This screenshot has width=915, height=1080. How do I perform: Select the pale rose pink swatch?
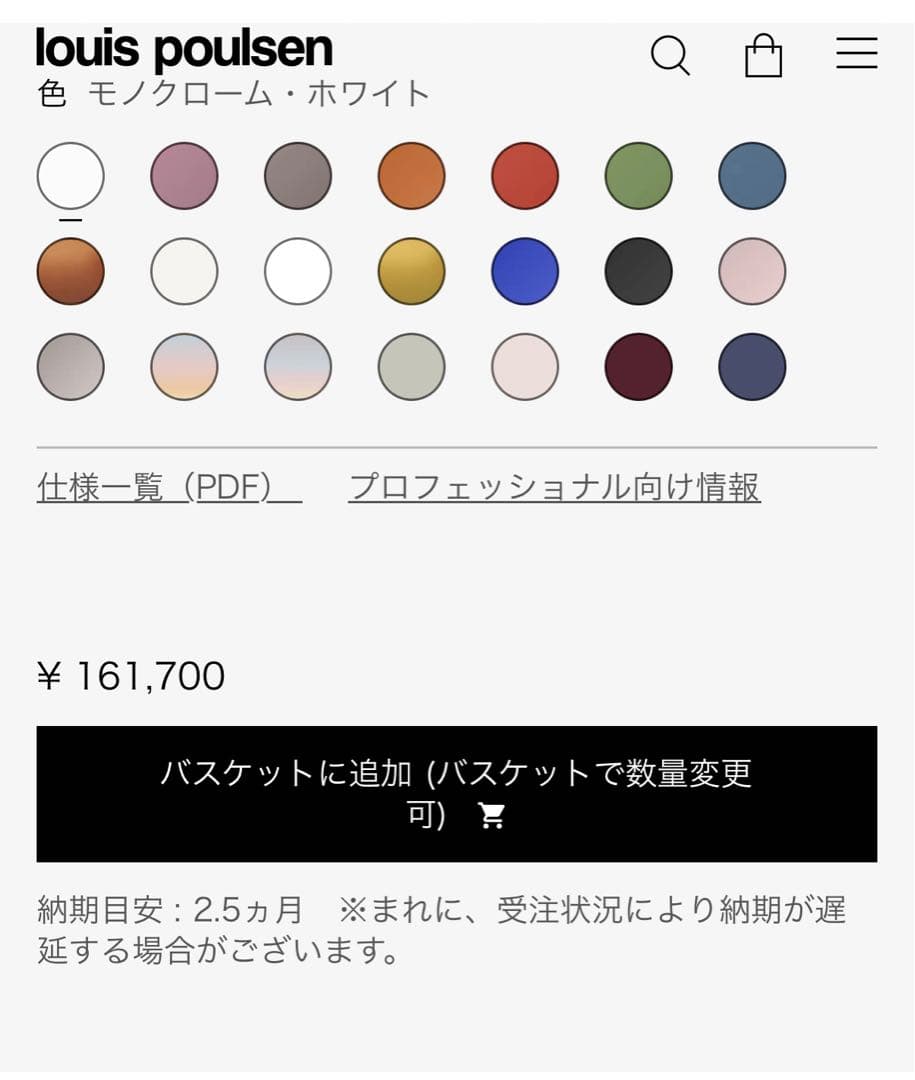coord(753,270)
